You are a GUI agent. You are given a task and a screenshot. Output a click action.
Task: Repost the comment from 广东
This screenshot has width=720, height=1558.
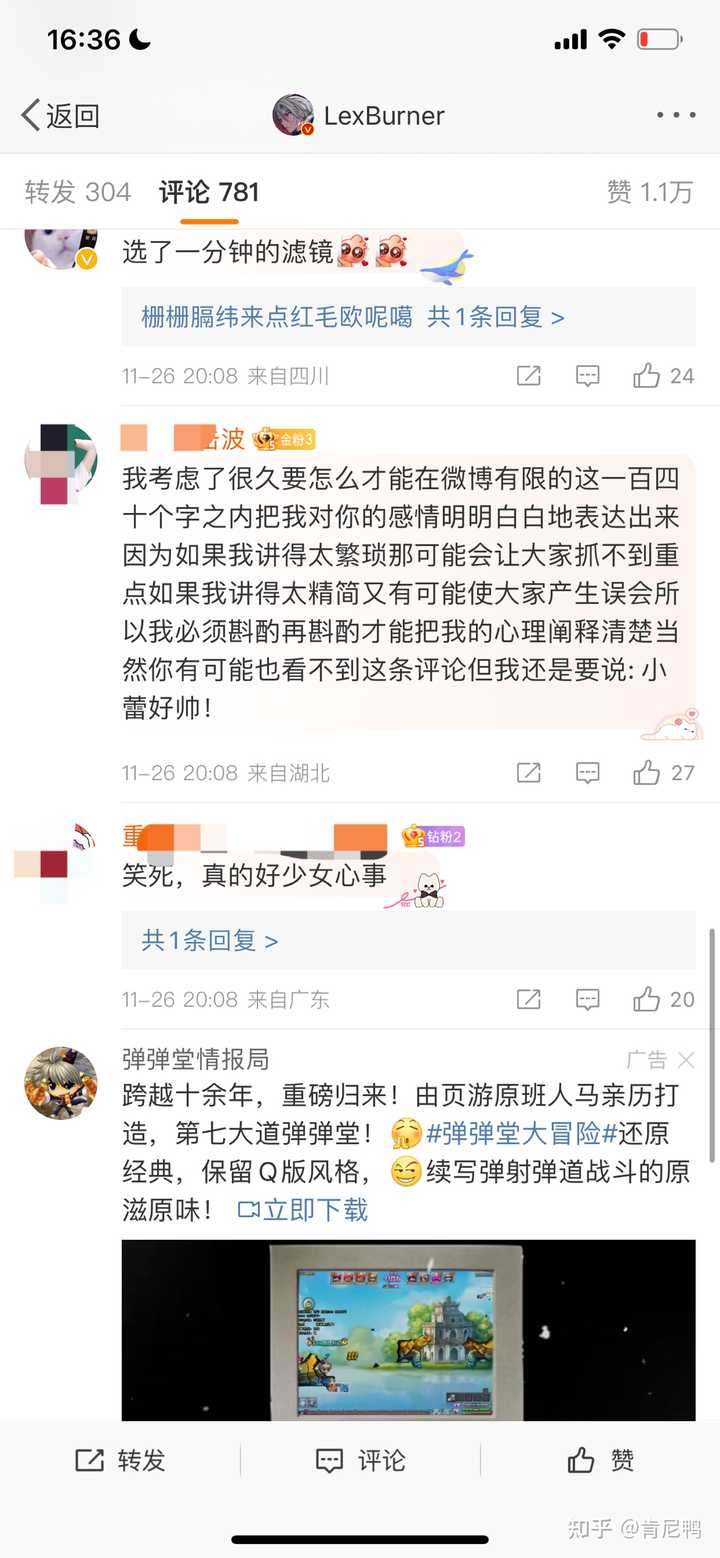(528, 999)
